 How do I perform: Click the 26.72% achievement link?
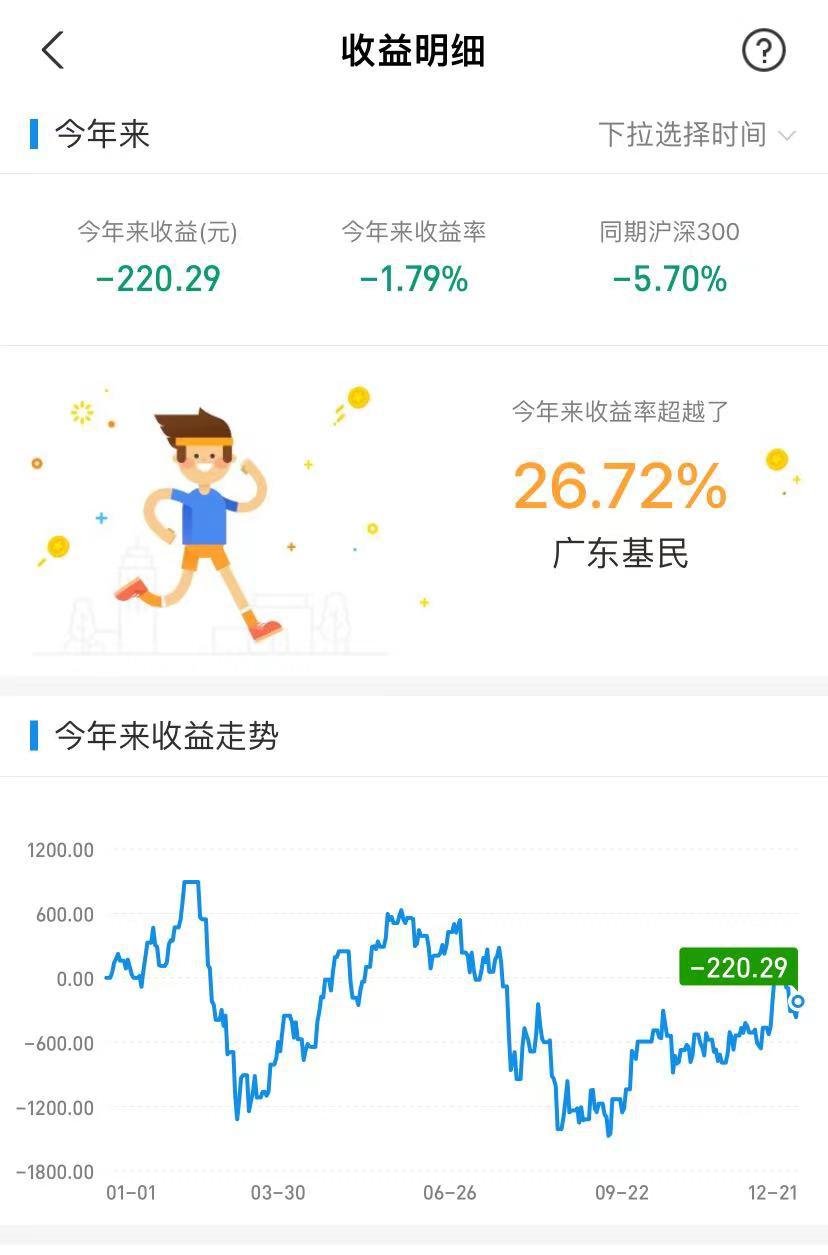(x=619, y=488)
